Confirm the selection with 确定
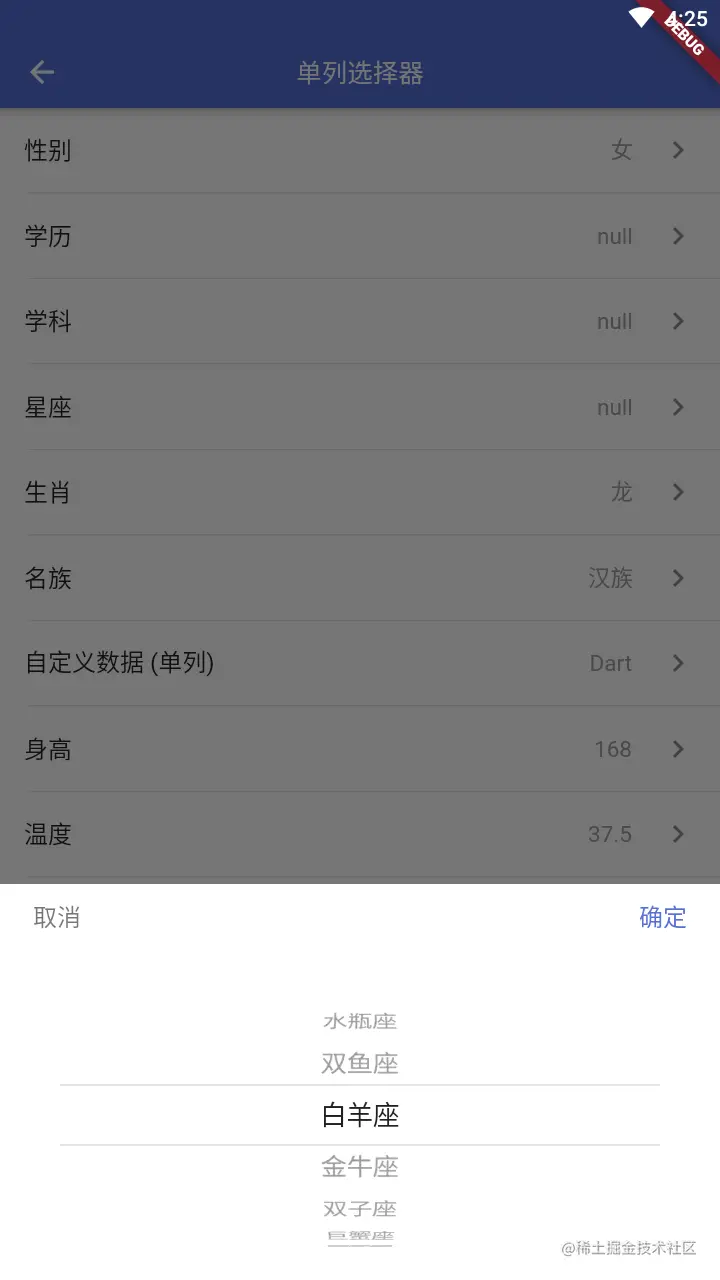 pos(662,918)
